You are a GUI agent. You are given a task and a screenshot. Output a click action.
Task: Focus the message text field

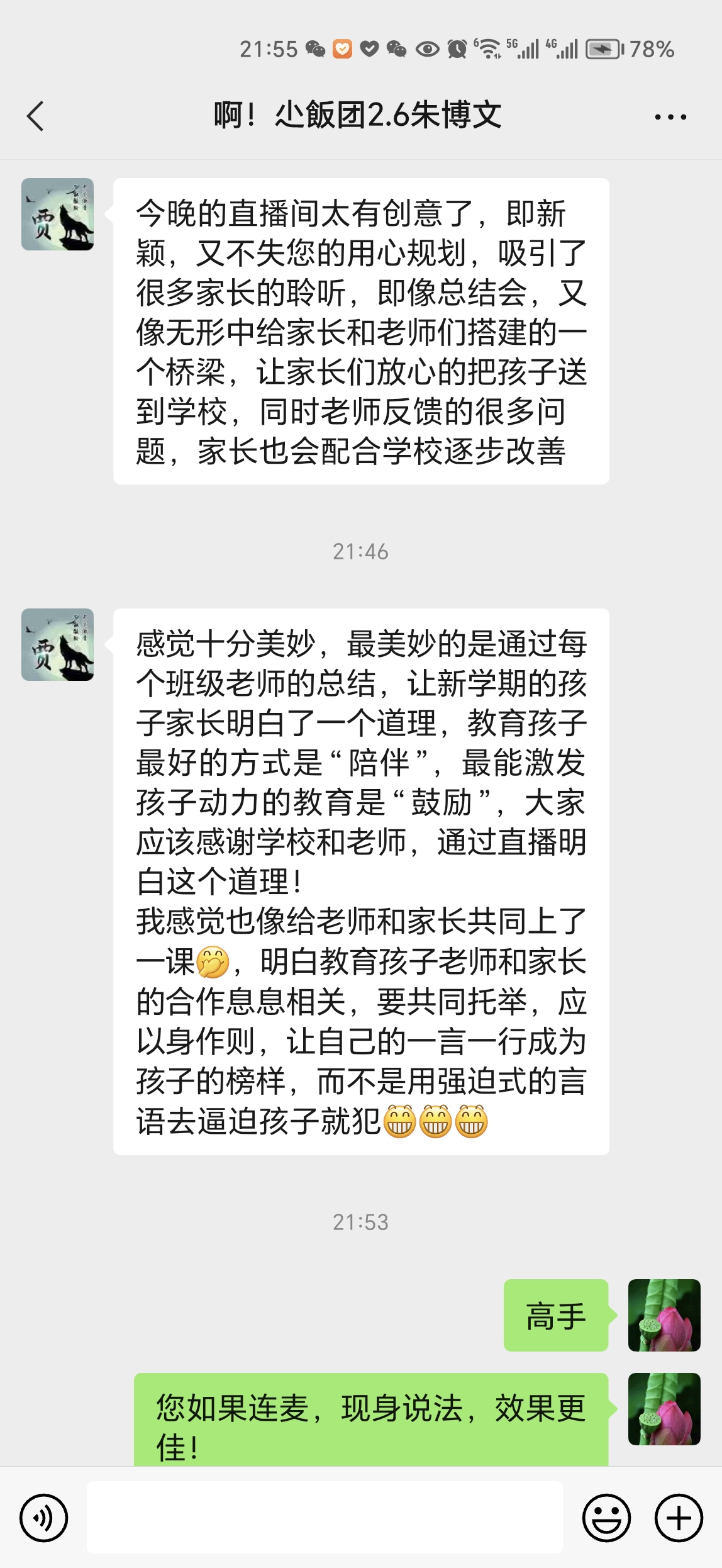tap(324, 1516)
